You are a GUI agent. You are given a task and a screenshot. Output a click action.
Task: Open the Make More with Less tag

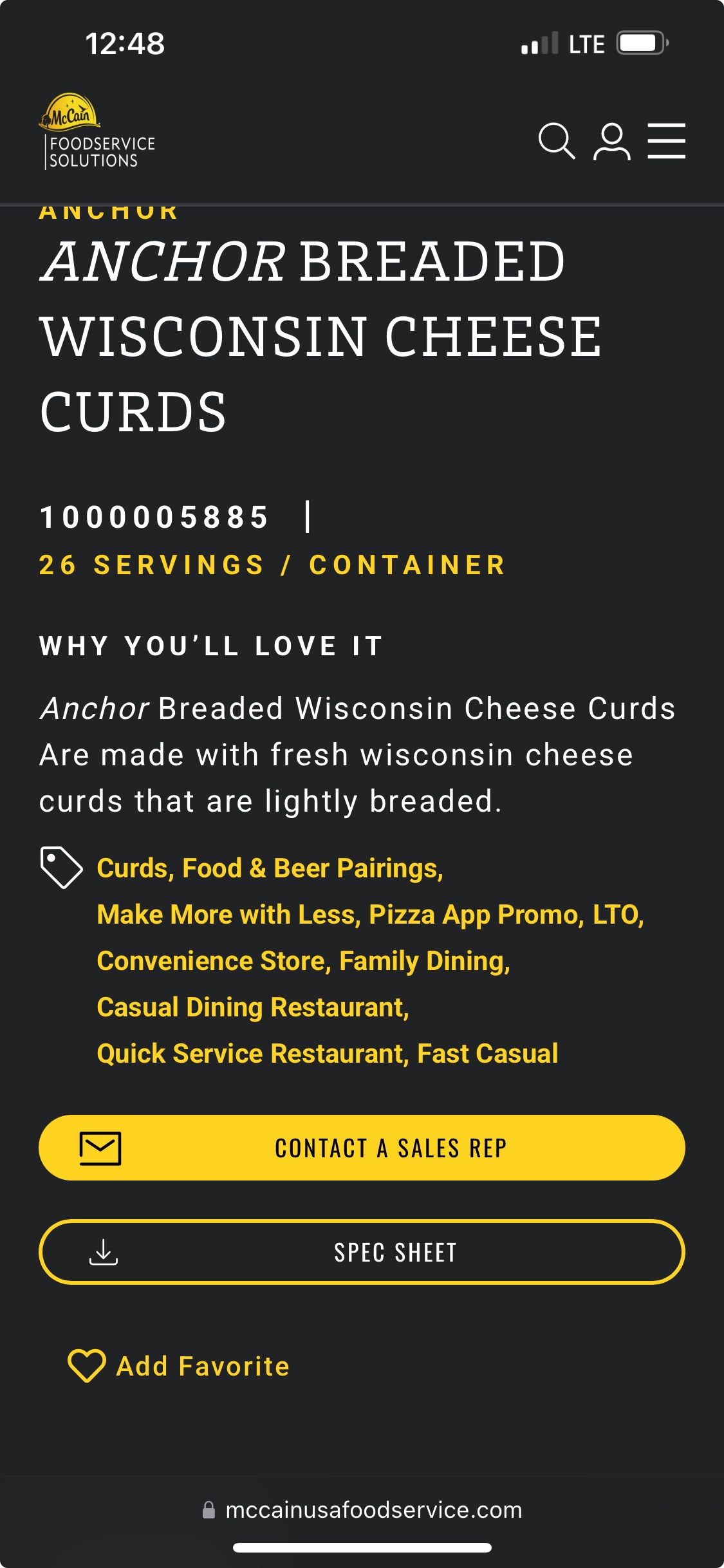pos(228,915)
